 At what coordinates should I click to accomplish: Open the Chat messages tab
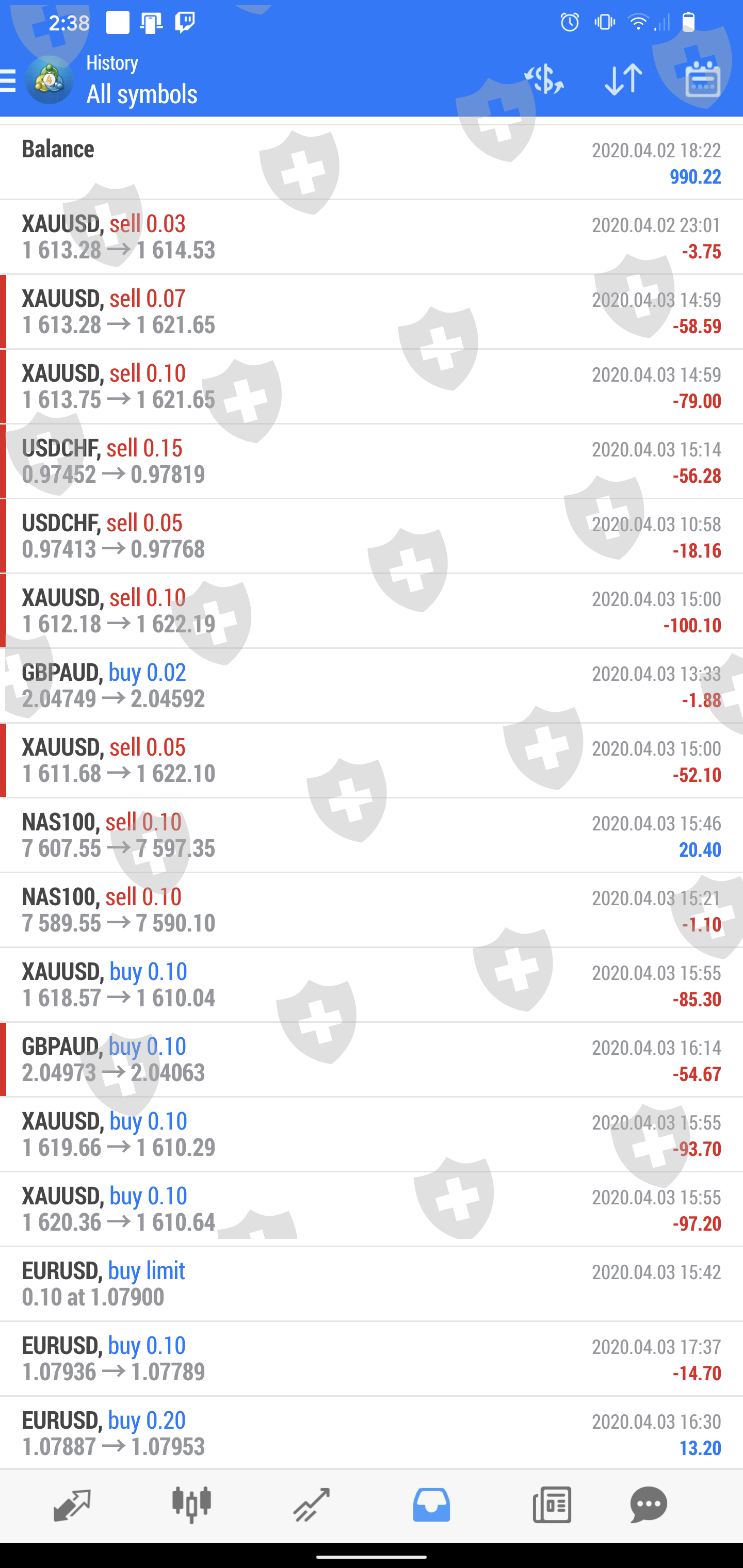click(649, 1505)
